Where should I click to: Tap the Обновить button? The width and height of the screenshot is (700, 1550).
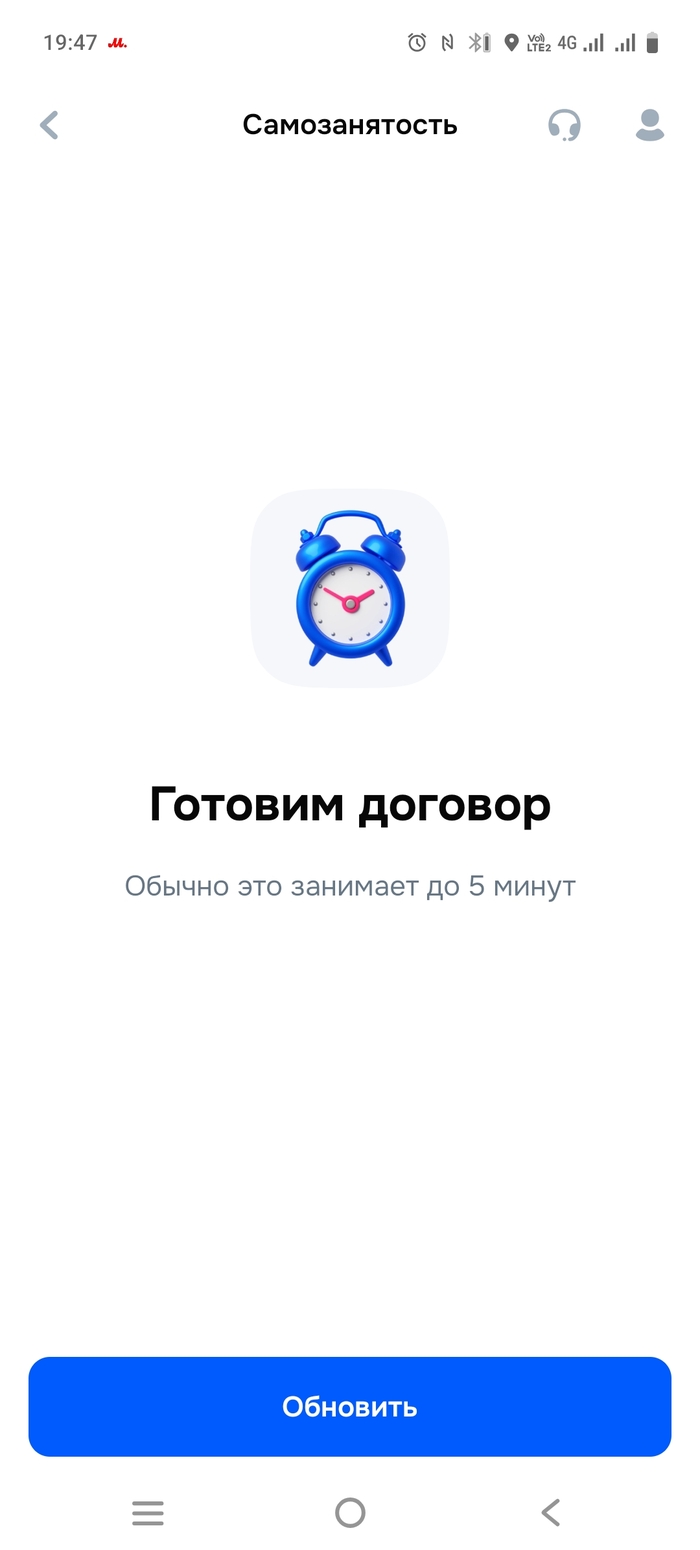[x=350, y=1406]
